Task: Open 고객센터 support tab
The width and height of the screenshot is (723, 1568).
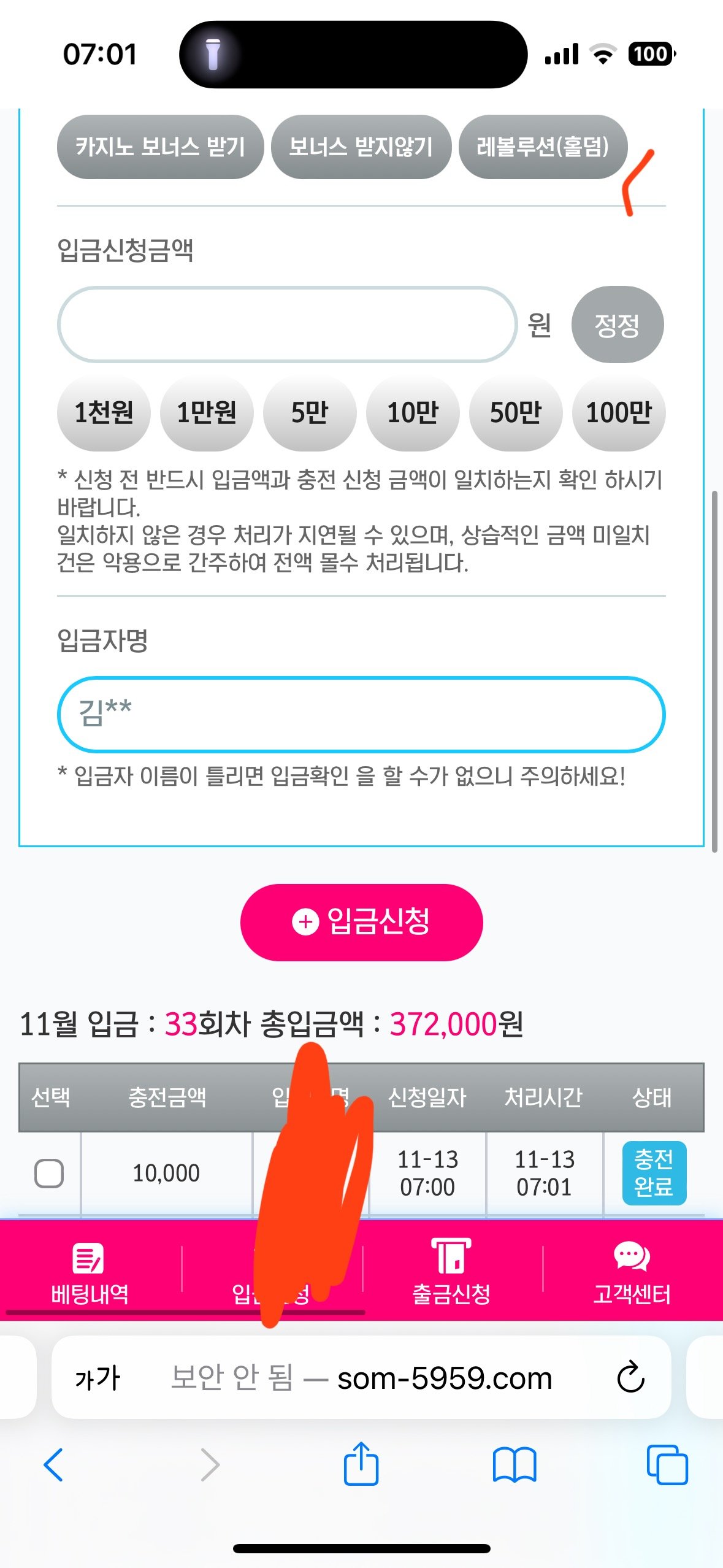Action: (x=632, y=1270)
